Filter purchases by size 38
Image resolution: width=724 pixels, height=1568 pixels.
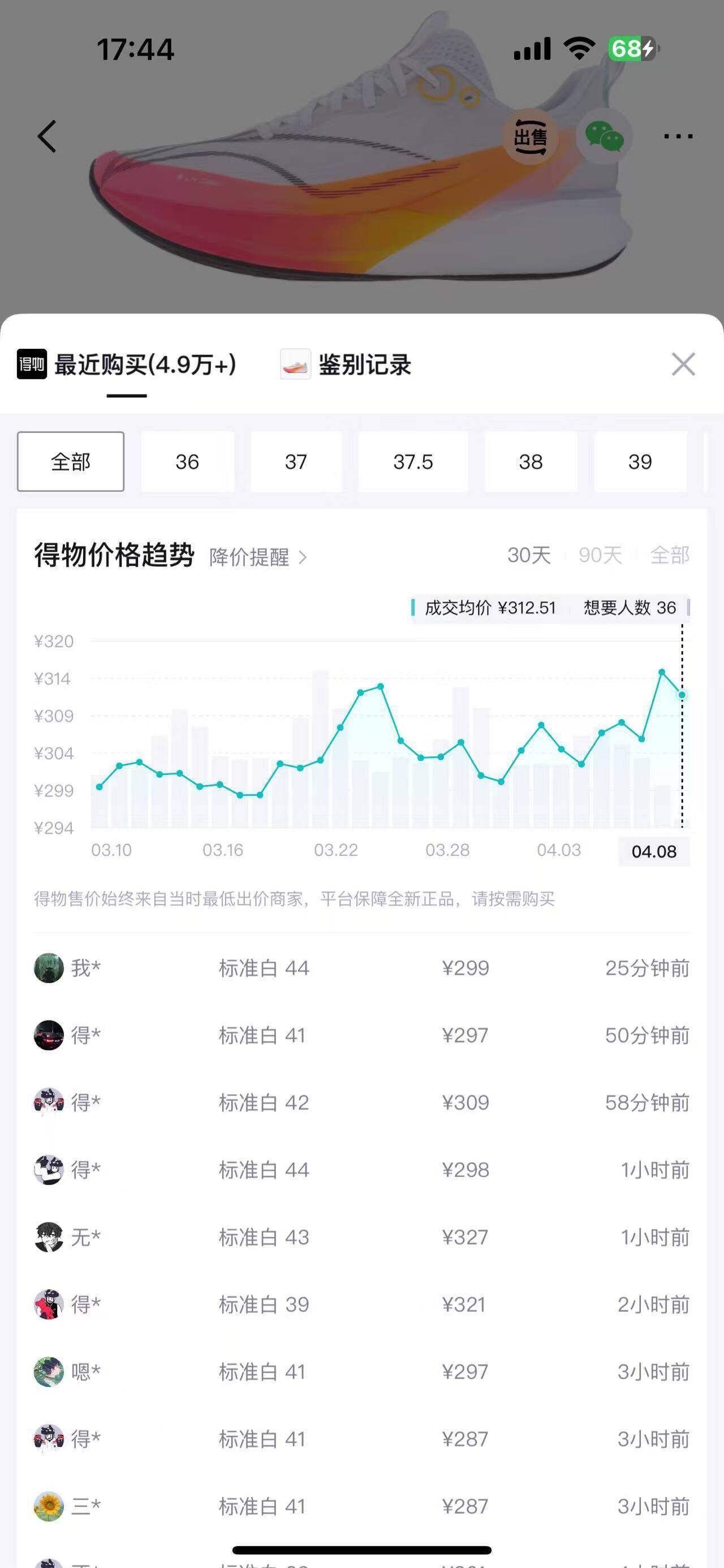point(531,462)
